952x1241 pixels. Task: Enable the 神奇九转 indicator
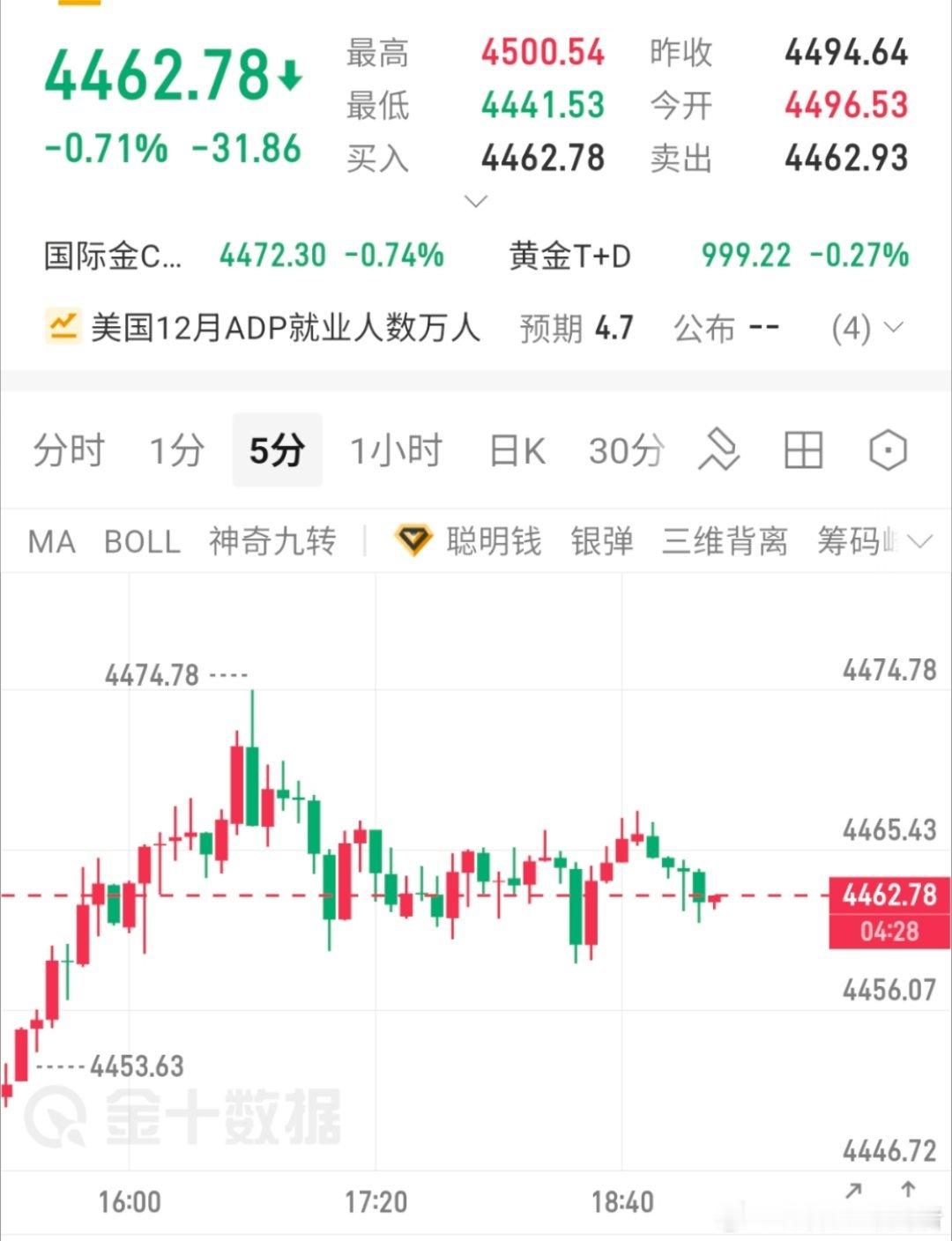[x=271, y=541]
